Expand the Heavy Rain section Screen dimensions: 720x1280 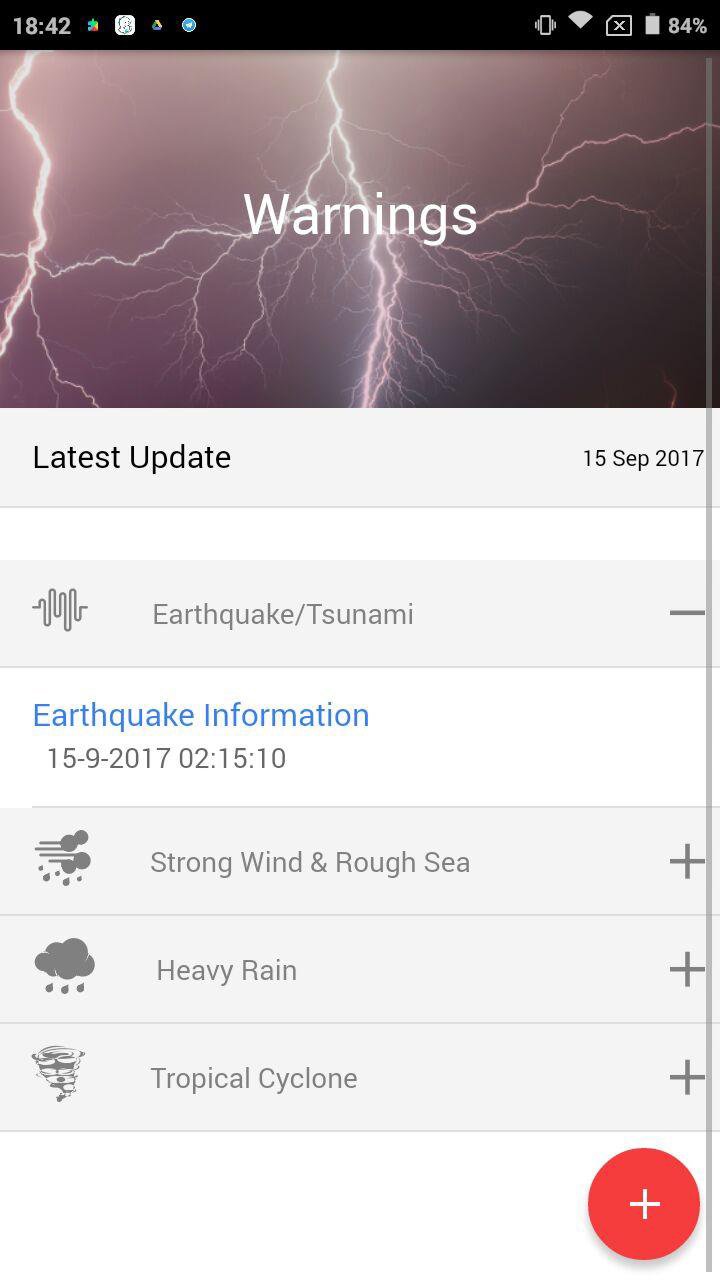(x=687, y=969)
